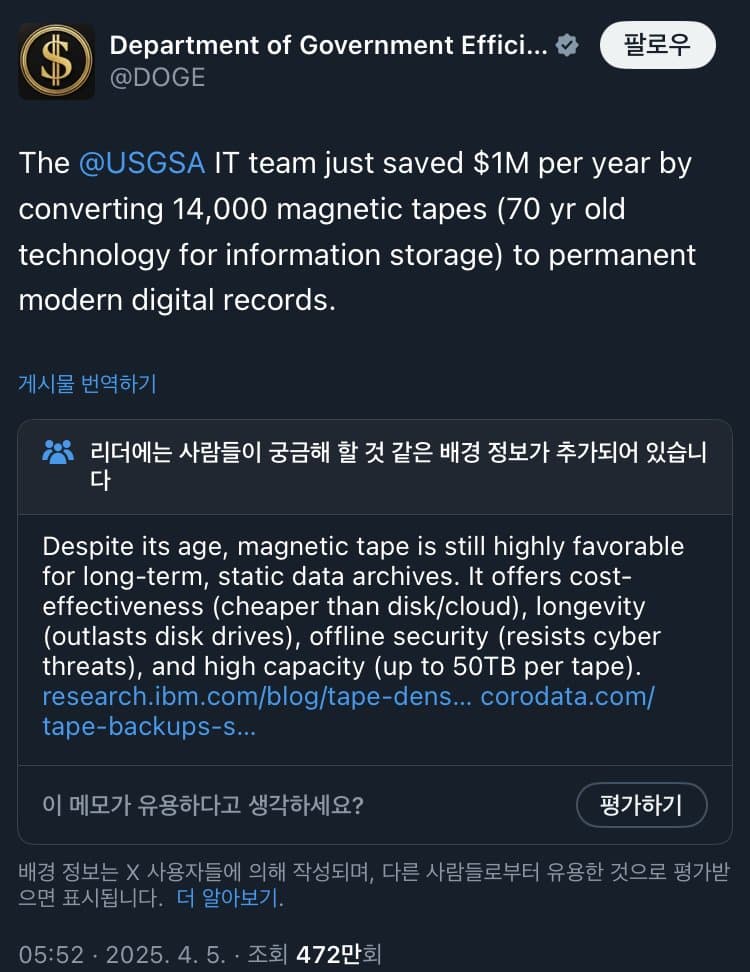
Task: Tap 게시물 번역하기 to translate post
Action: (x=87, y=384)
